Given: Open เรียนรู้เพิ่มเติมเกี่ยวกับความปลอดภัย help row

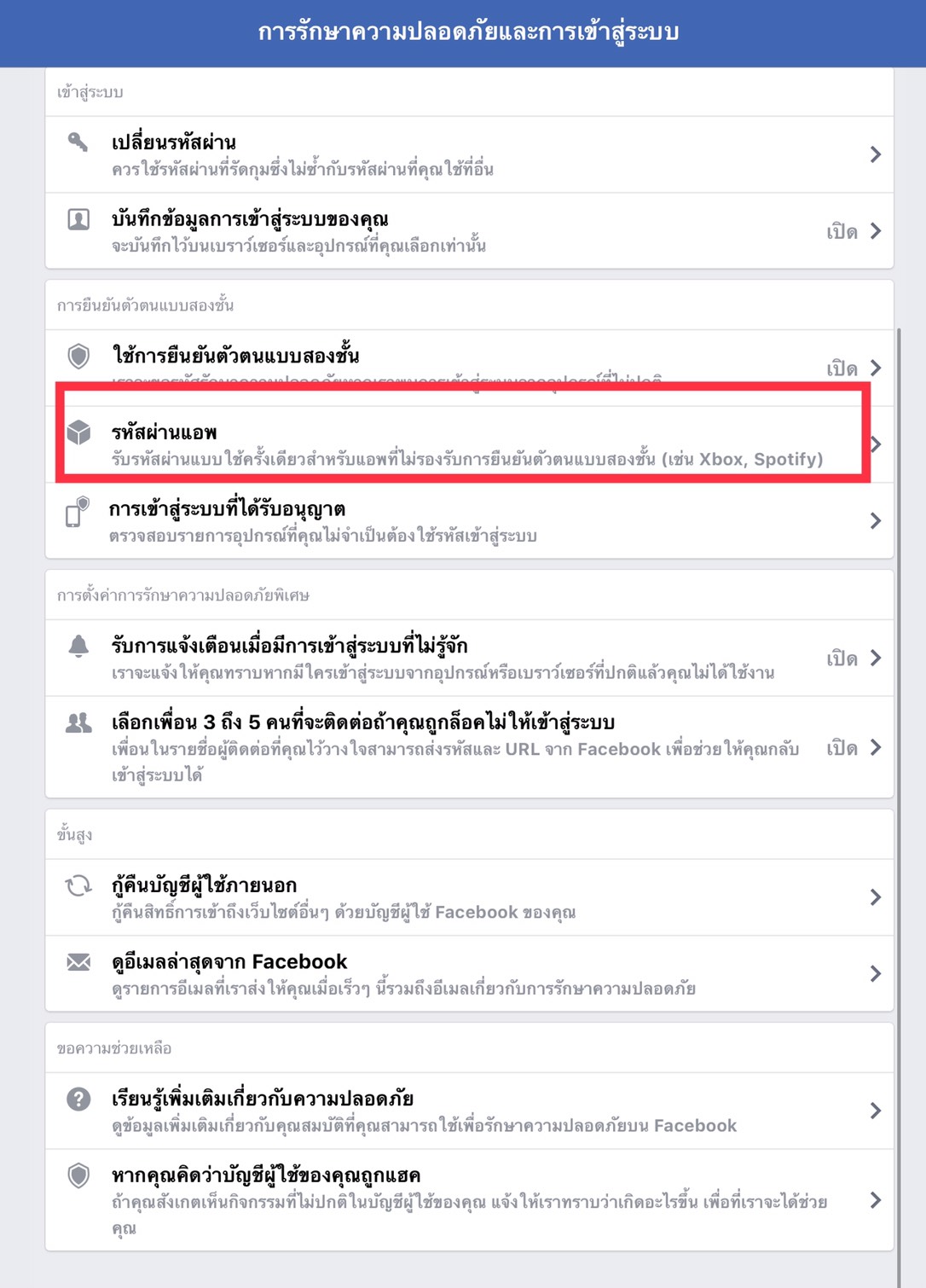Looking at the screenshot, I should tap(469, 1111).
